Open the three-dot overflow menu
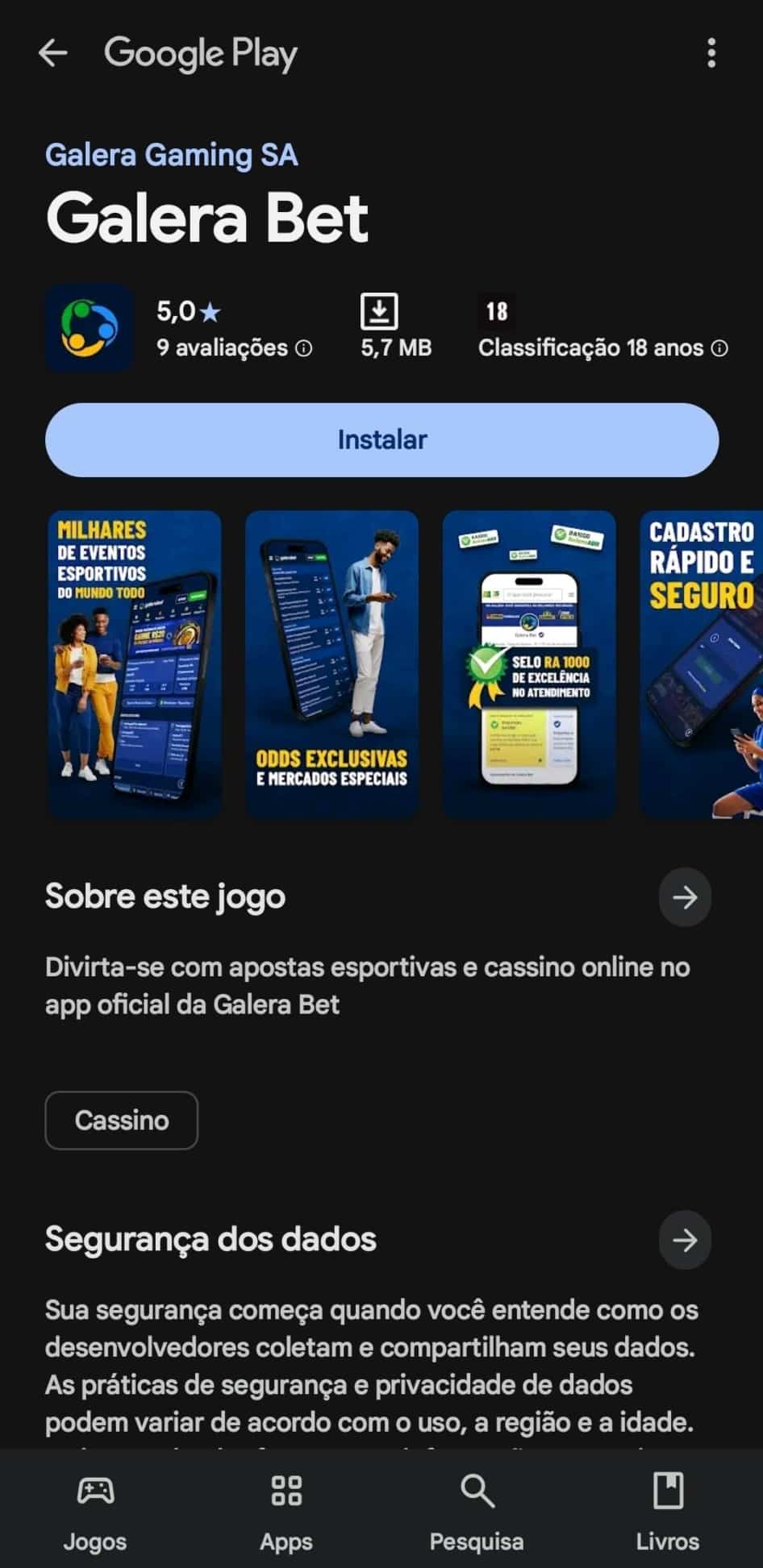The width and height of the screenshot is (763, 1568). point(711,53)
